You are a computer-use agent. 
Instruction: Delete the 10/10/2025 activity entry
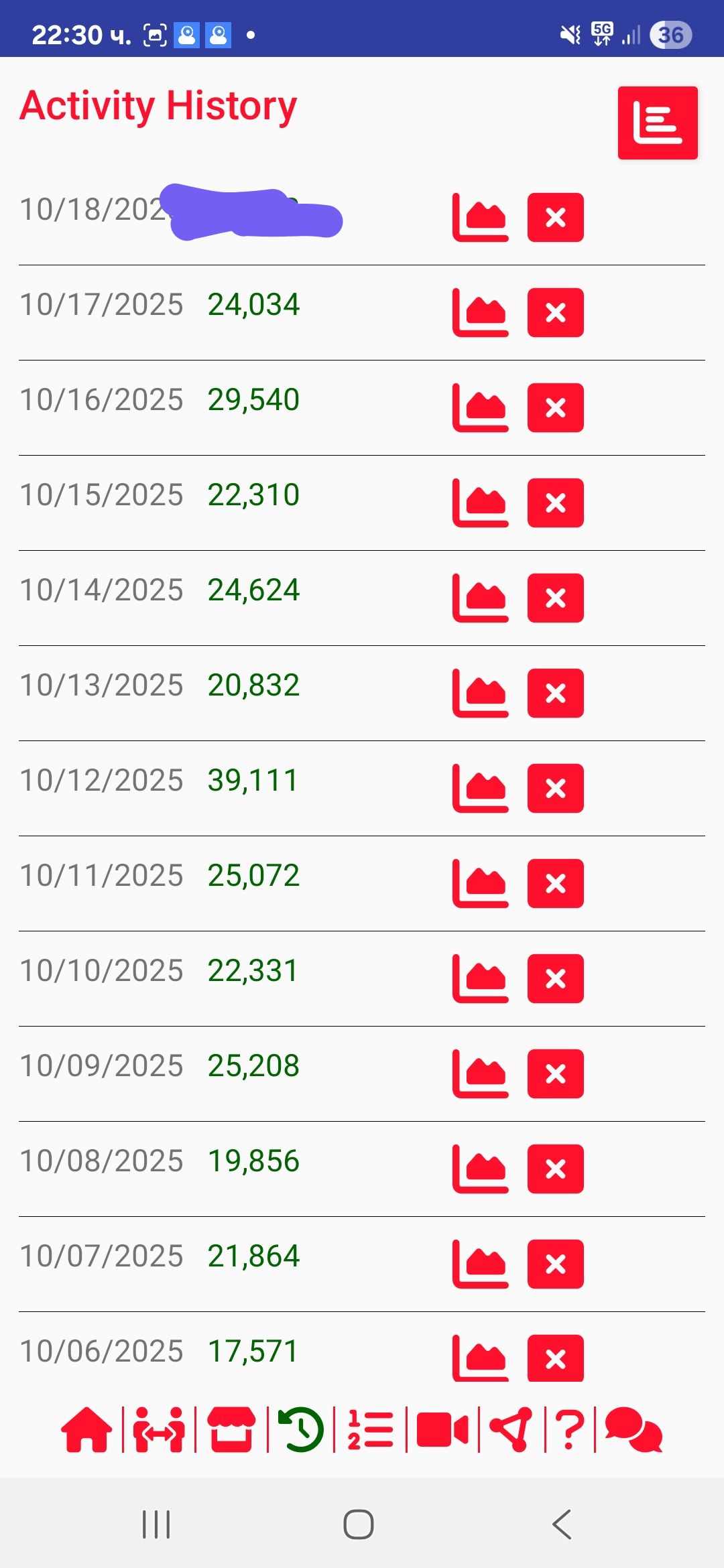(555, 978)
